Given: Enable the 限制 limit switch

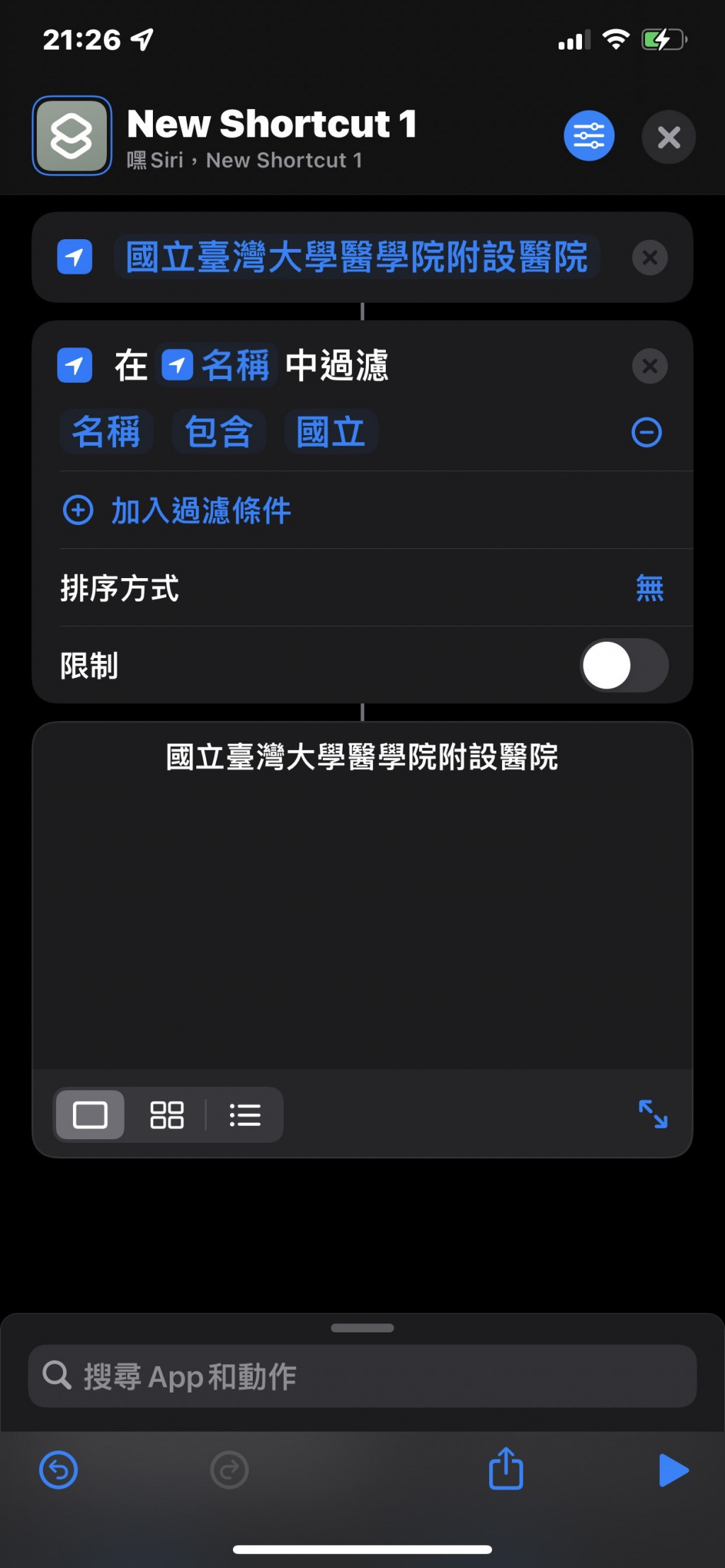Looking at the screenshot, I should point(624,665).
